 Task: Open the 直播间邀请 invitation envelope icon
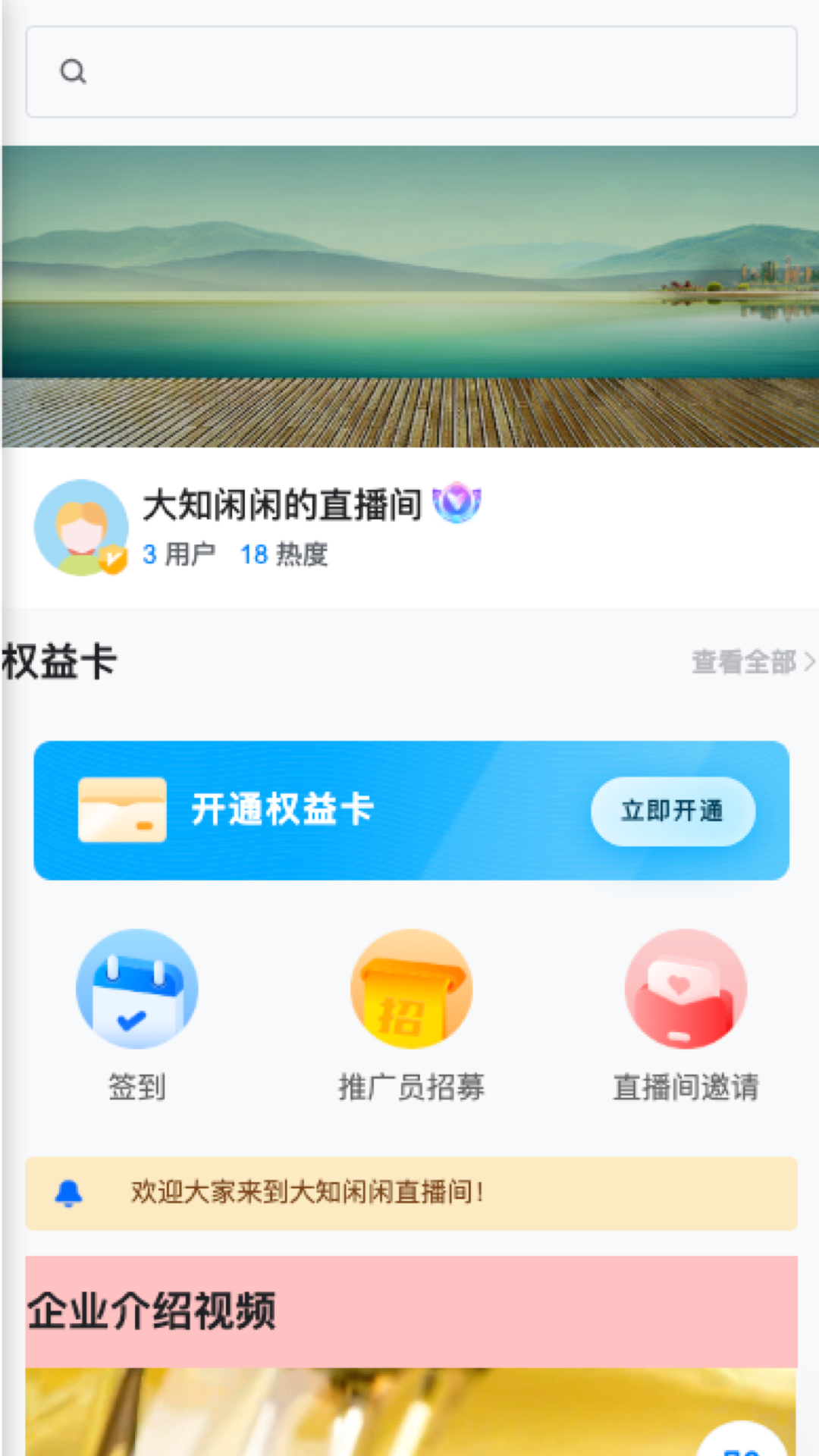(686, 988)
